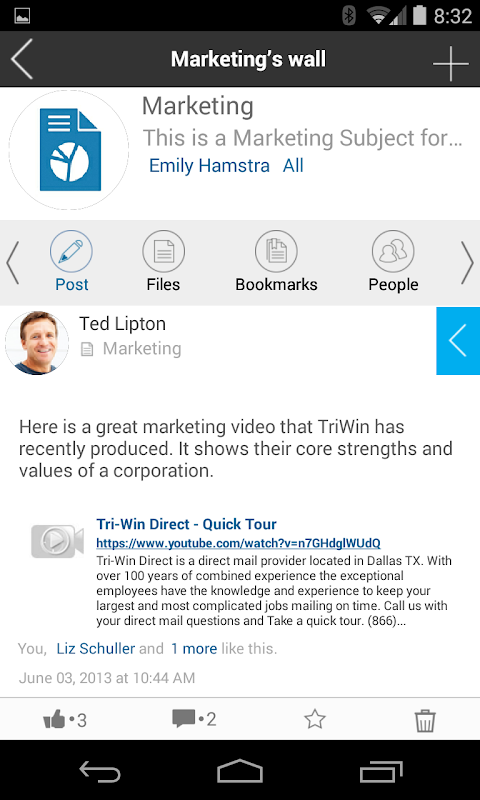Tap the plus icon on Marketing's wall
The height and width of the screenshot is (800, 480).
tap(450, 64)
